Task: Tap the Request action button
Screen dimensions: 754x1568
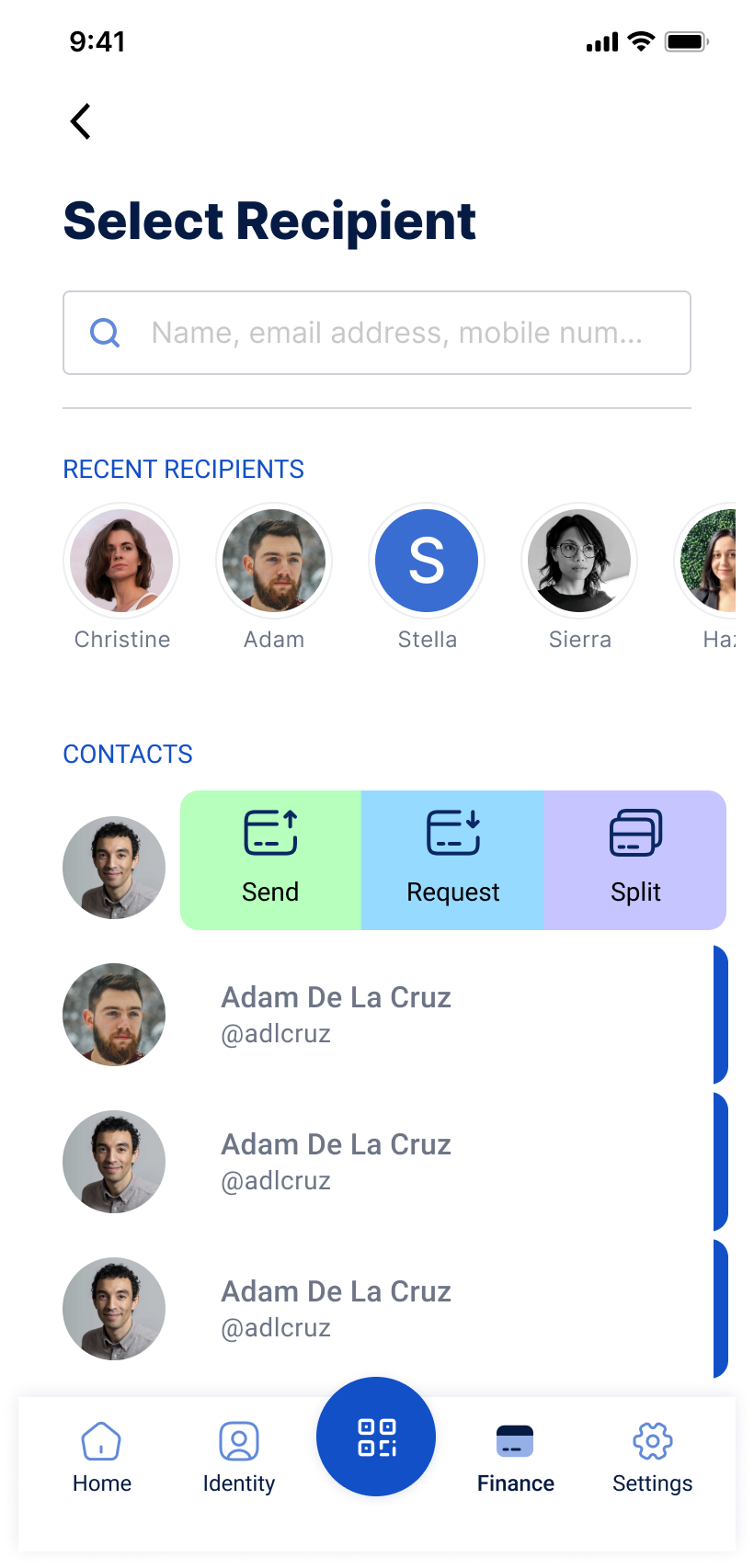Action: 452,859
